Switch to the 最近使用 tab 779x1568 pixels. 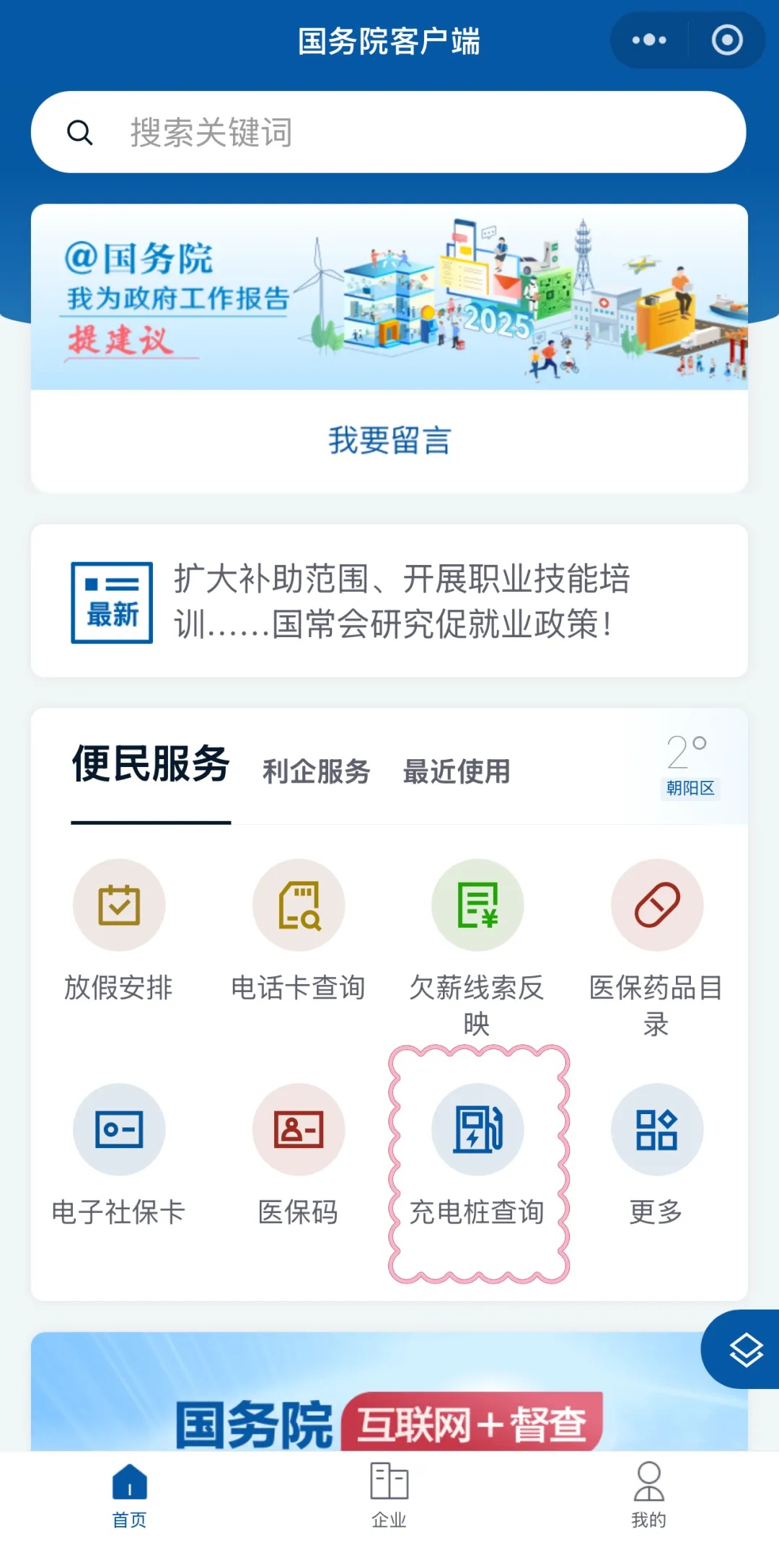[456, 772]
